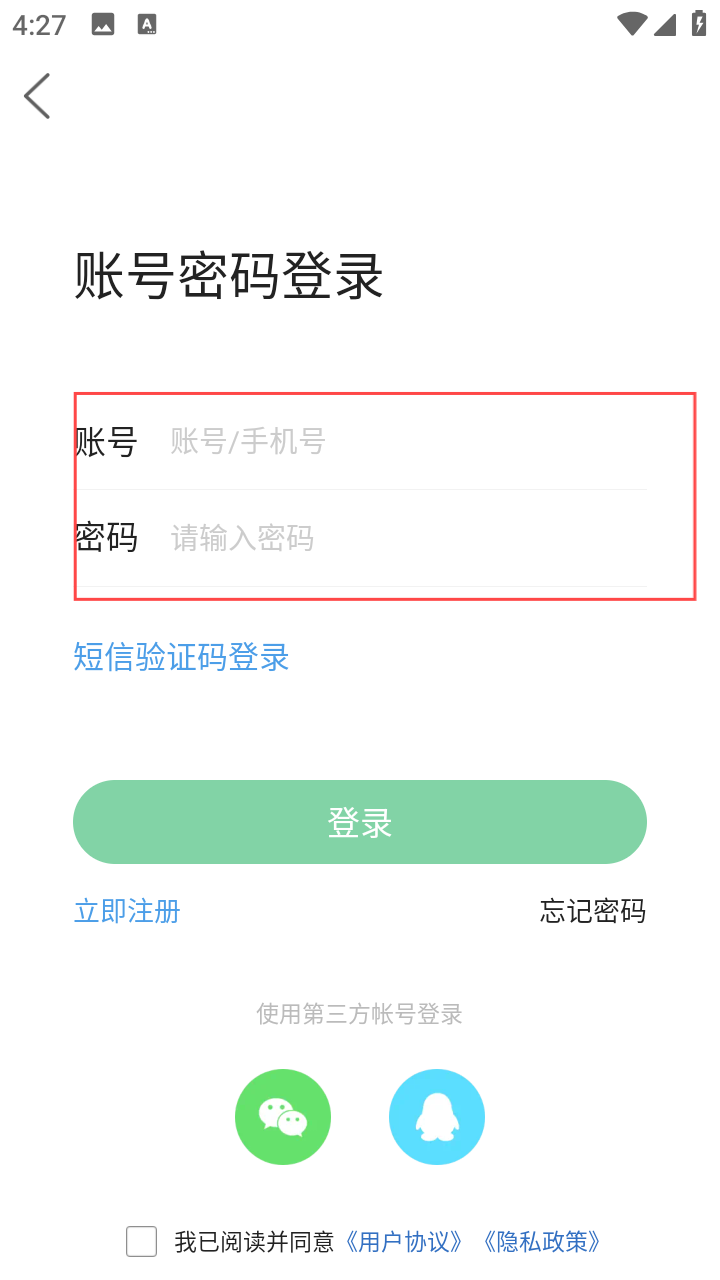This screenshot has height=1280, width=720.
Task: Log in with the QQ penguin icon
Action: click(x=437, y=1117)
